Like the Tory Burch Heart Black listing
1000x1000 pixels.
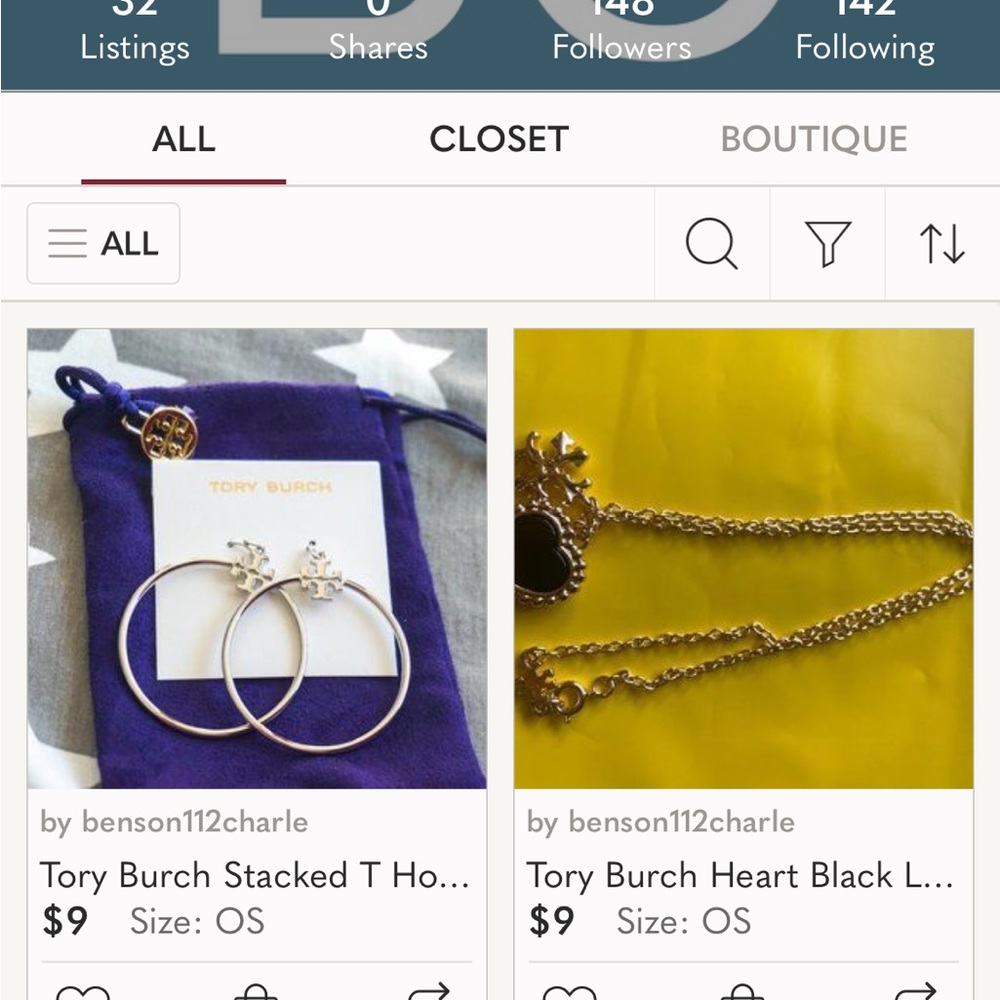pyautogui.click(x=569, y=991)
